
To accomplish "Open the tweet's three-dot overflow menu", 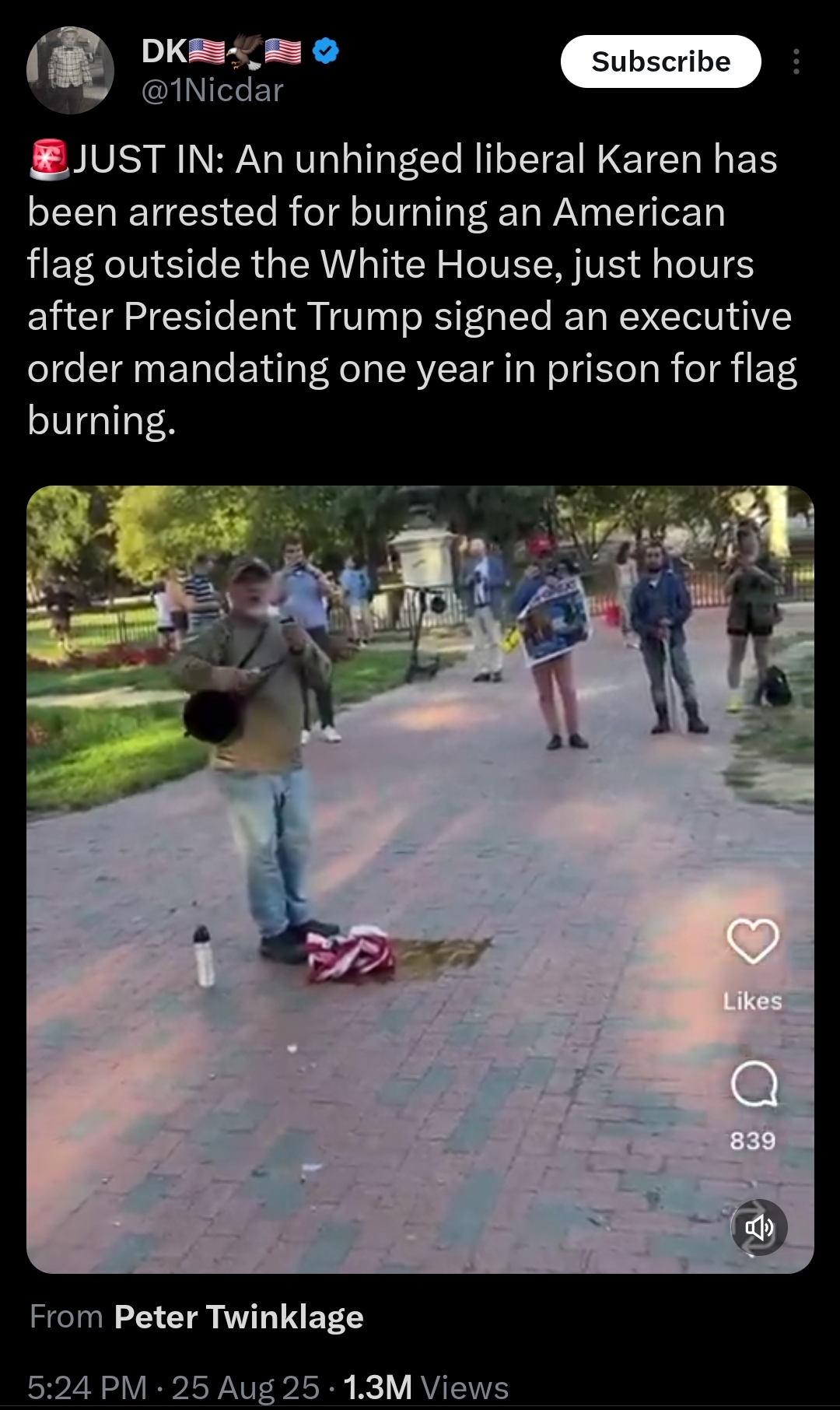I will click(796, 61).
